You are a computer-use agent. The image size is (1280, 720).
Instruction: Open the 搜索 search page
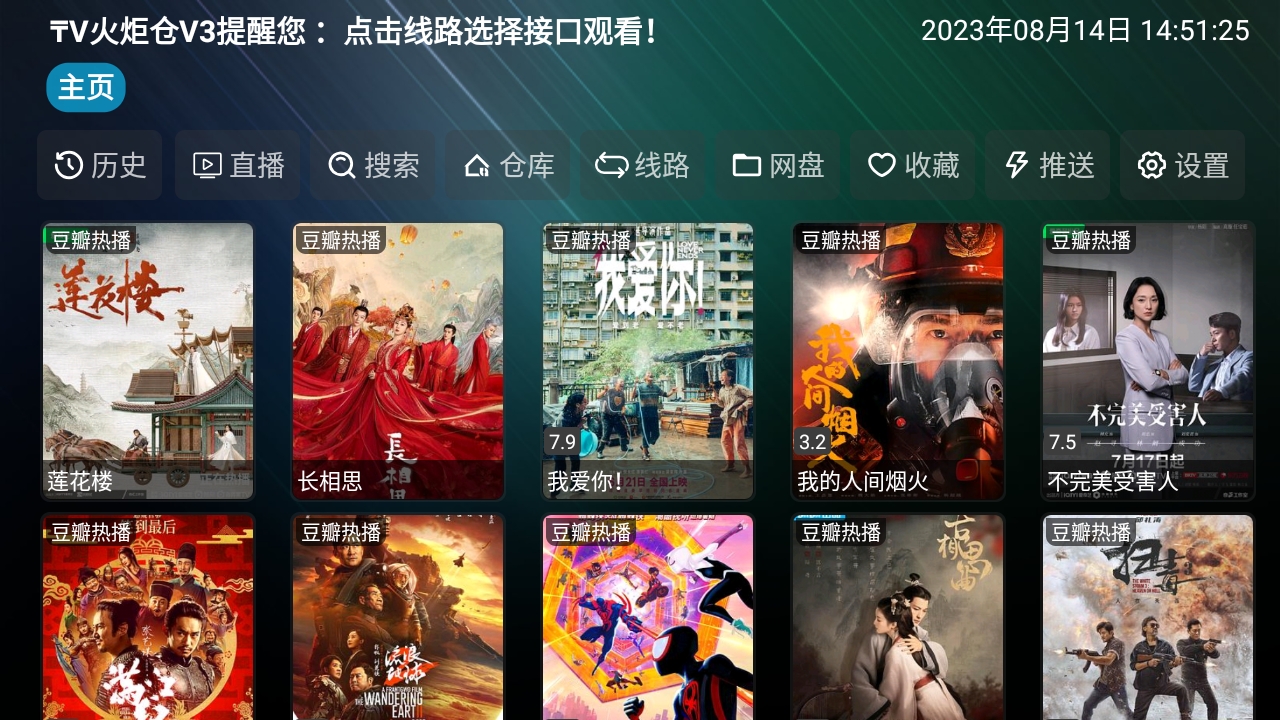click(x=373, y=165)
